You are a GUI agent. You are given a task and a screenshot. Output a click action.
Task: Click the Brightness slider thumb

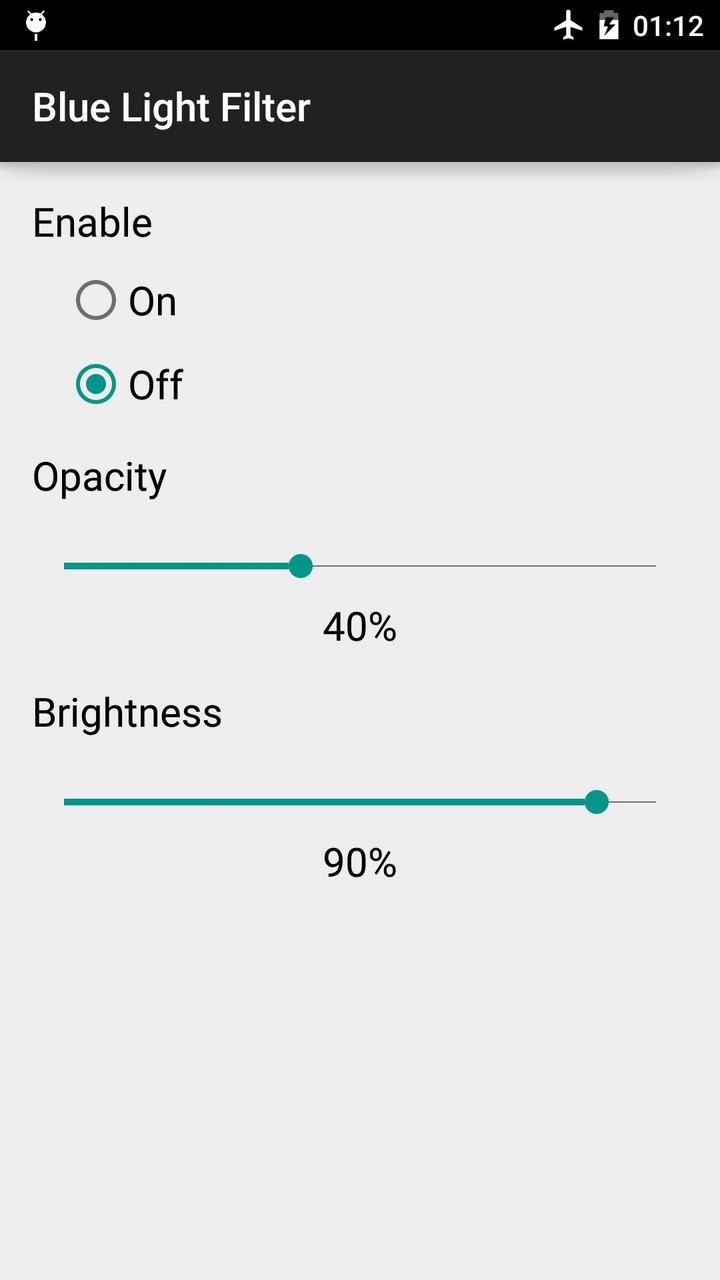pos(596,802)
